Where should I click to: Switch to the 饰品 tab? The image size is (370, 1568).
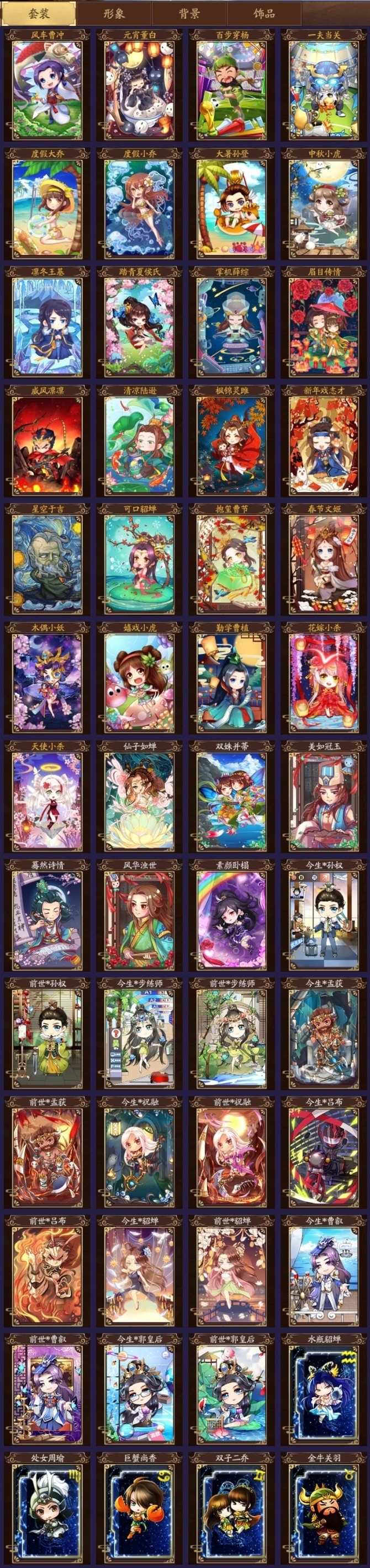click(x=264, y=13)
